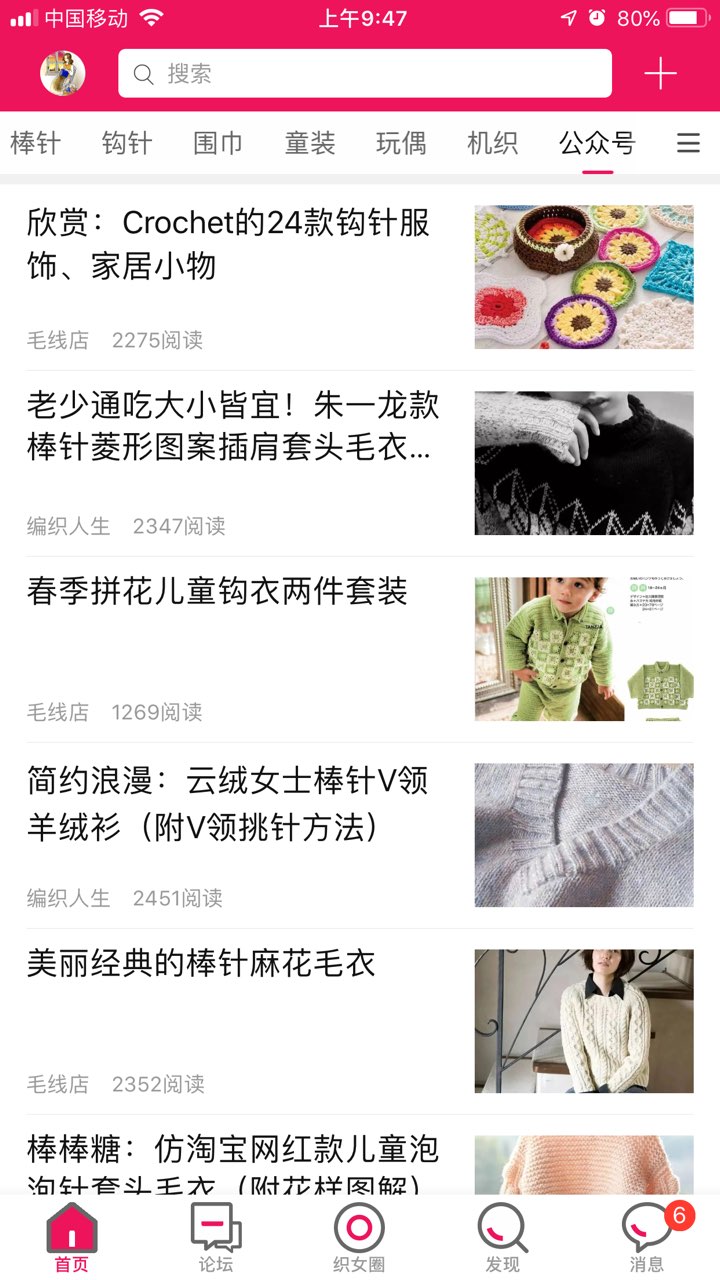The height and width of the screenshot is (1280, 720).
Task: Go to the 论坛 tab
Action: 216,1238
